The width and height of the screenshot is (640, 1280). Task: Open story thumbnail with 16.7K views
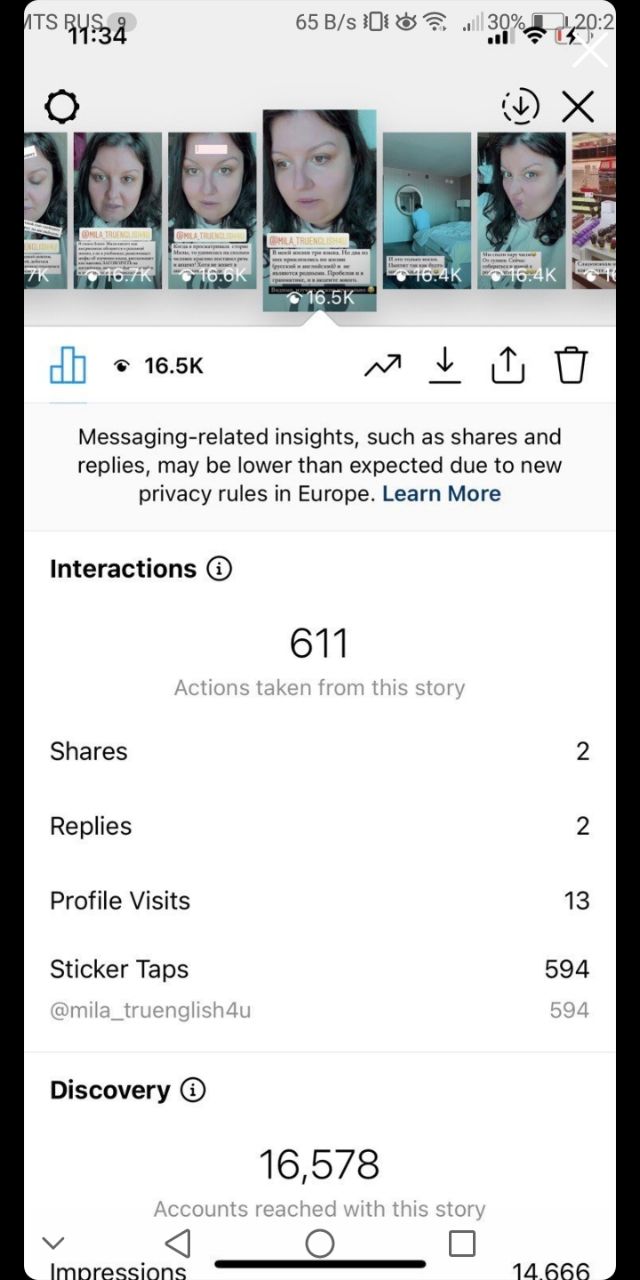pos(117,211)
